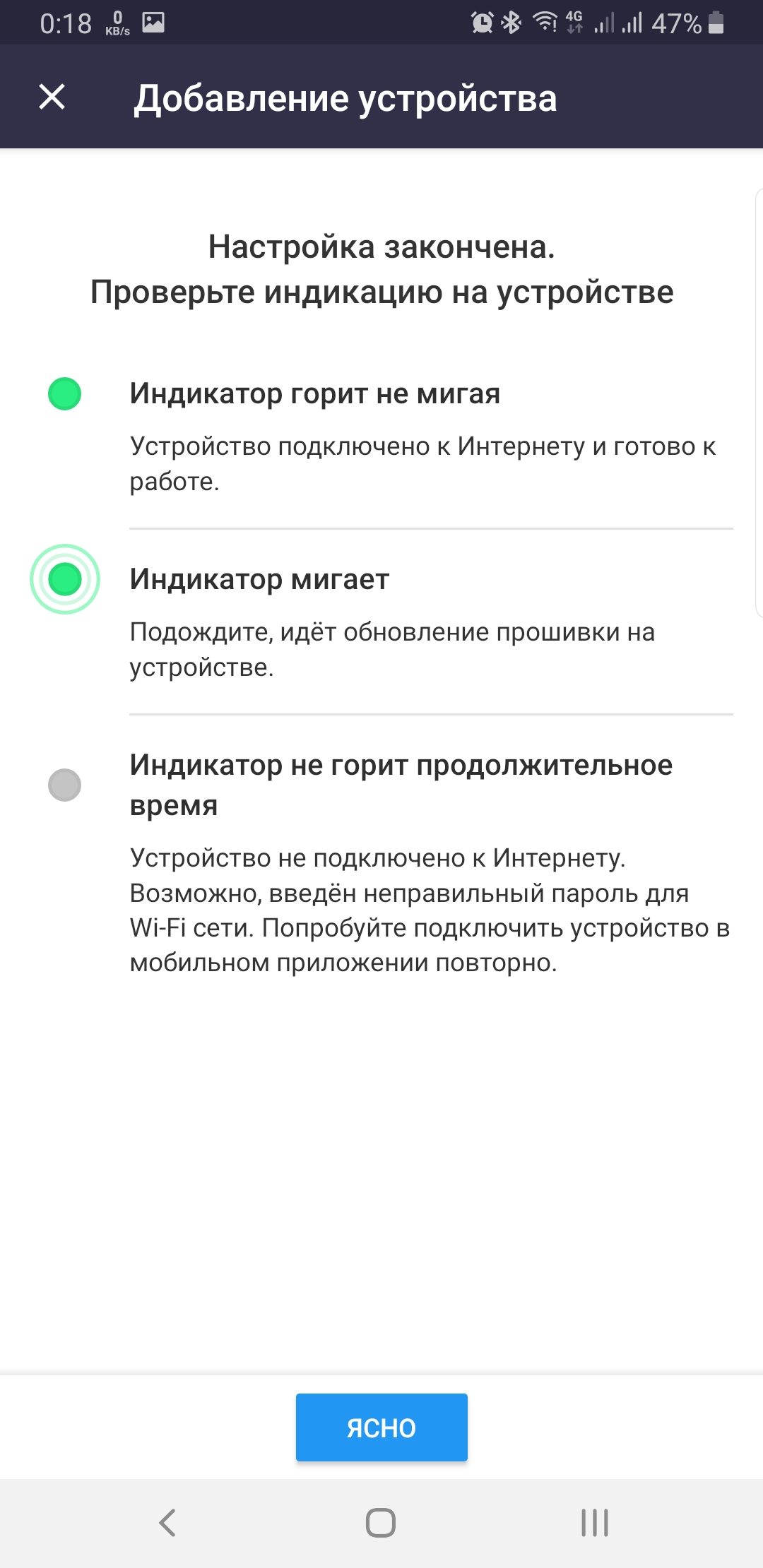The width and height of the screenshot is (763, 1568).
Task: Go back with system navigation
Action: pyautogui.click(x=167, y=1522)
